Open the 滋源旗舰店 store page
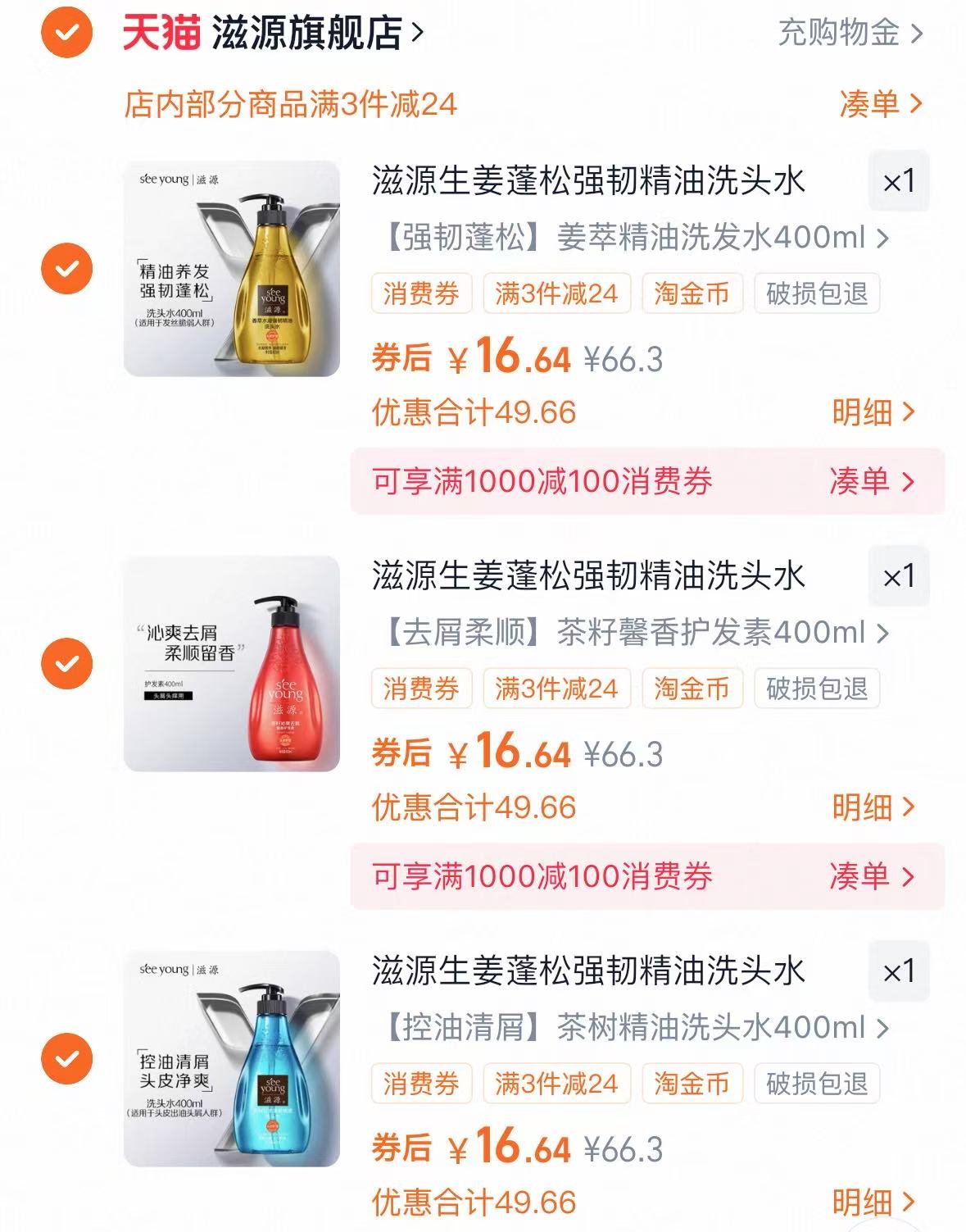This screenshot has height=1232, width=966. [x=303, y=31]
